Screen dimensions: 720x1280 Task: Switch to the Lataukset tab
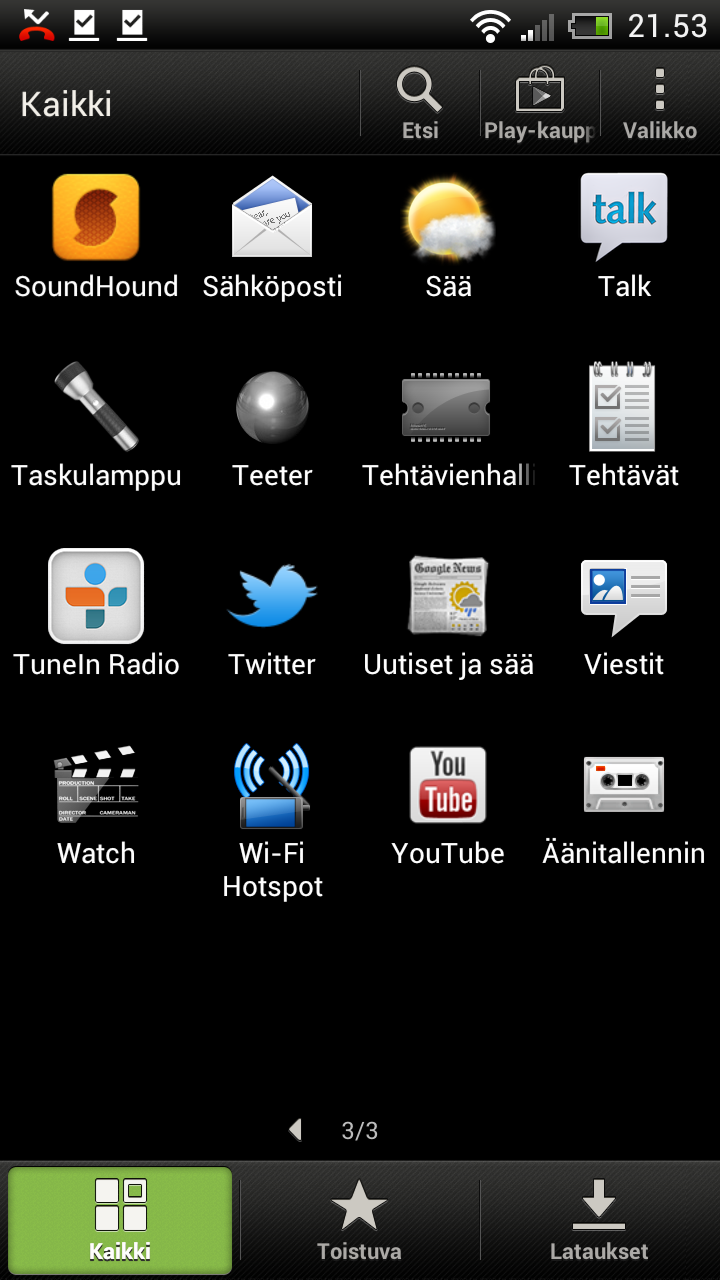(x=599, y=1220)
